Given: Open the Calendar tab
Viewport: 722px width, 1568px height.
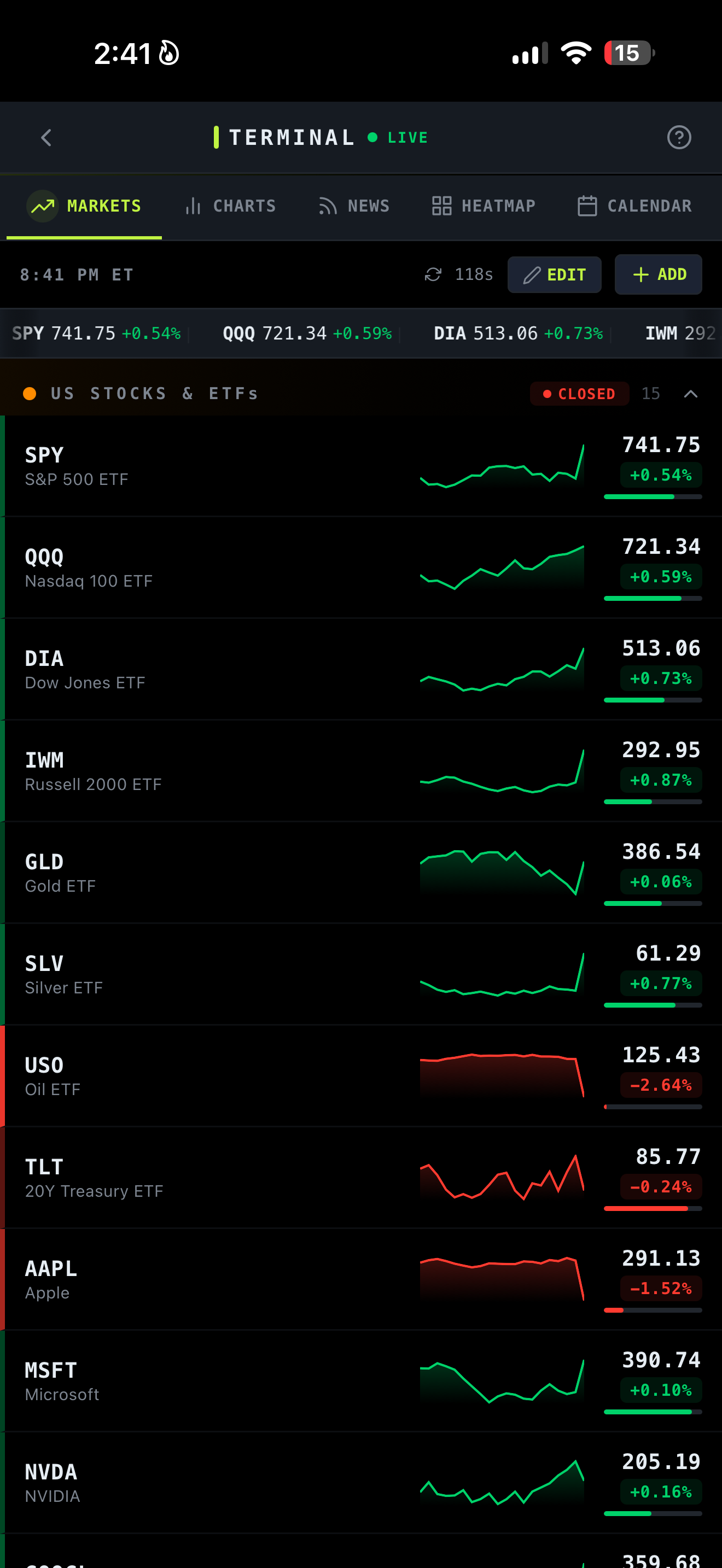Looking at the screenshot, I should [634, 206].
